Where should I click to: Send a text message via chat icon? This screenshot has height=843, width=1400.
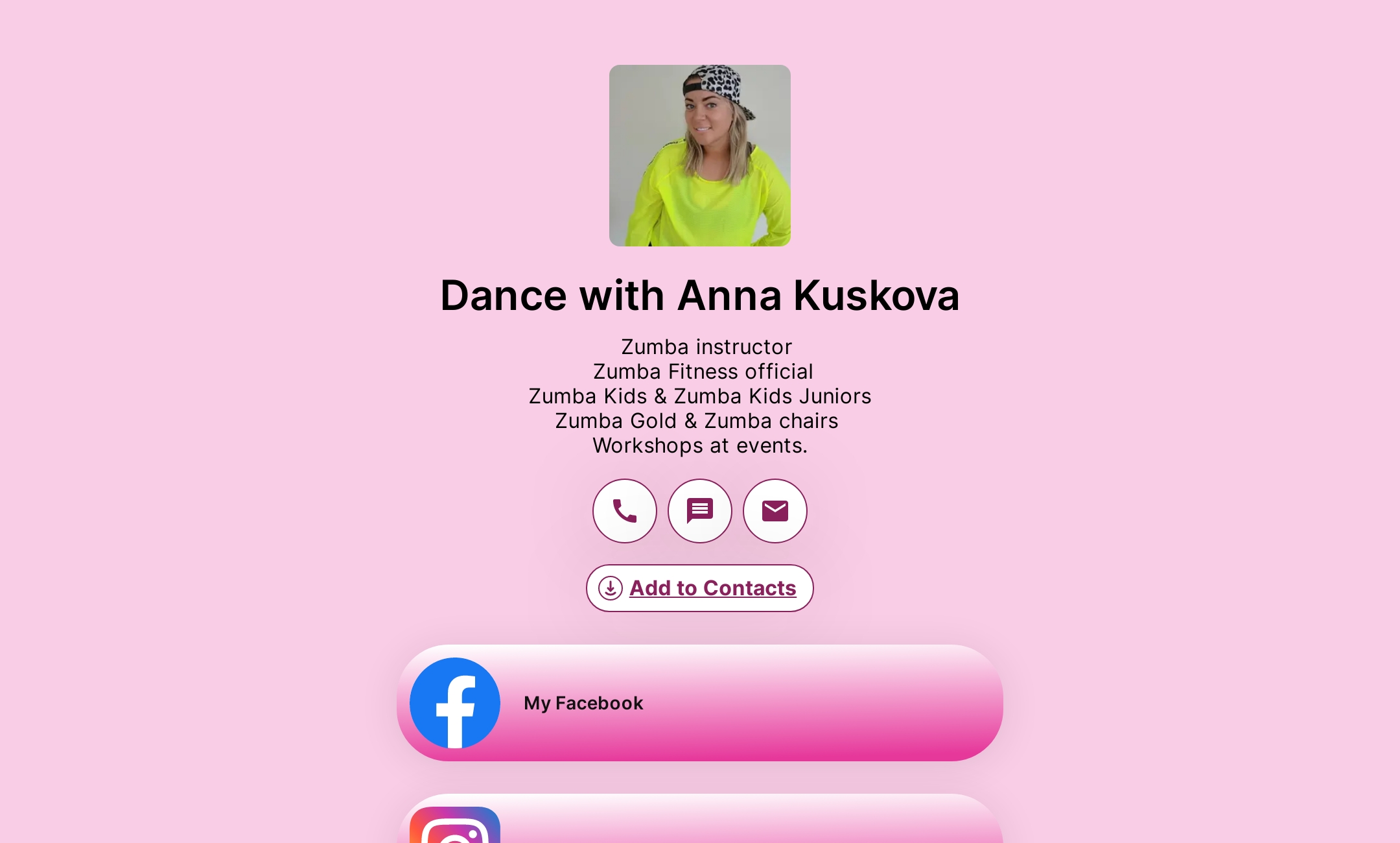point(699,511)
